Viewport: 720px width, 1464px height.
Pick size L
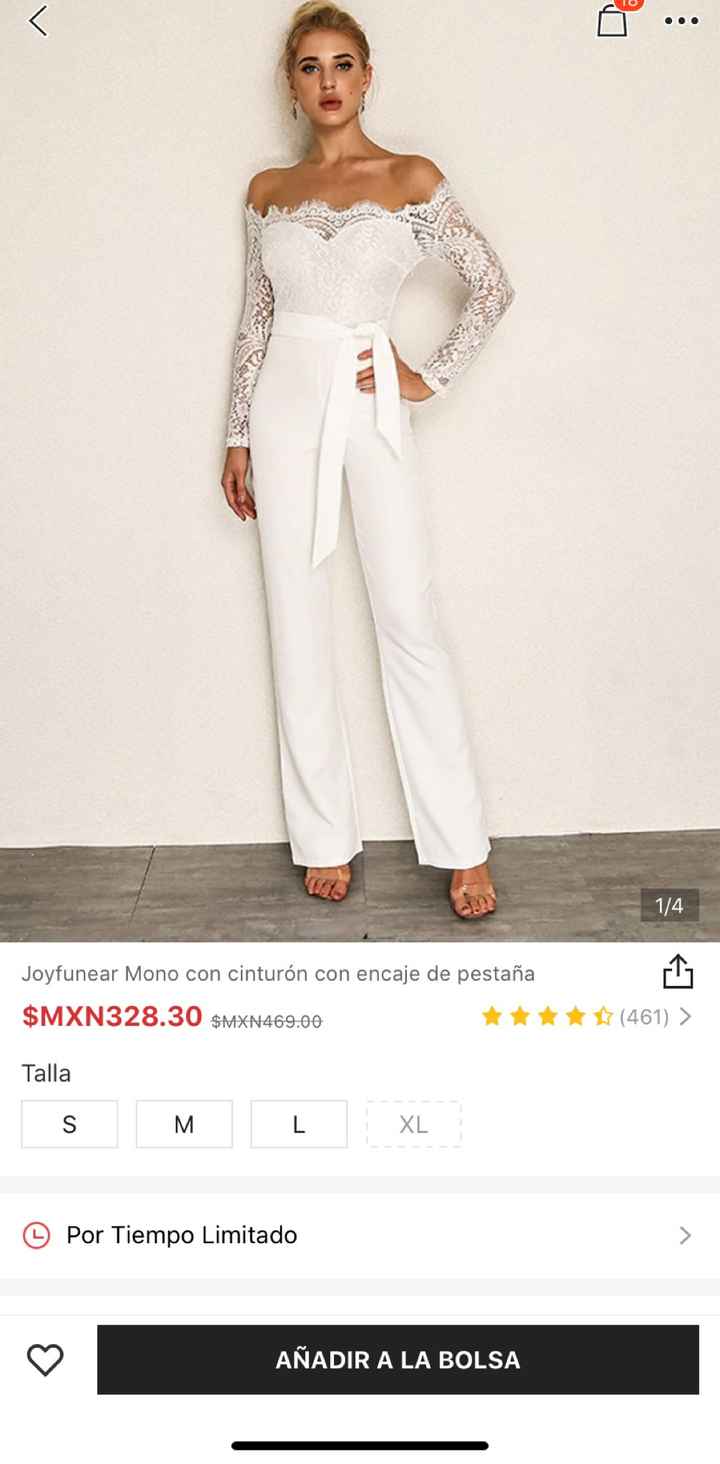tap(298, 1124)
